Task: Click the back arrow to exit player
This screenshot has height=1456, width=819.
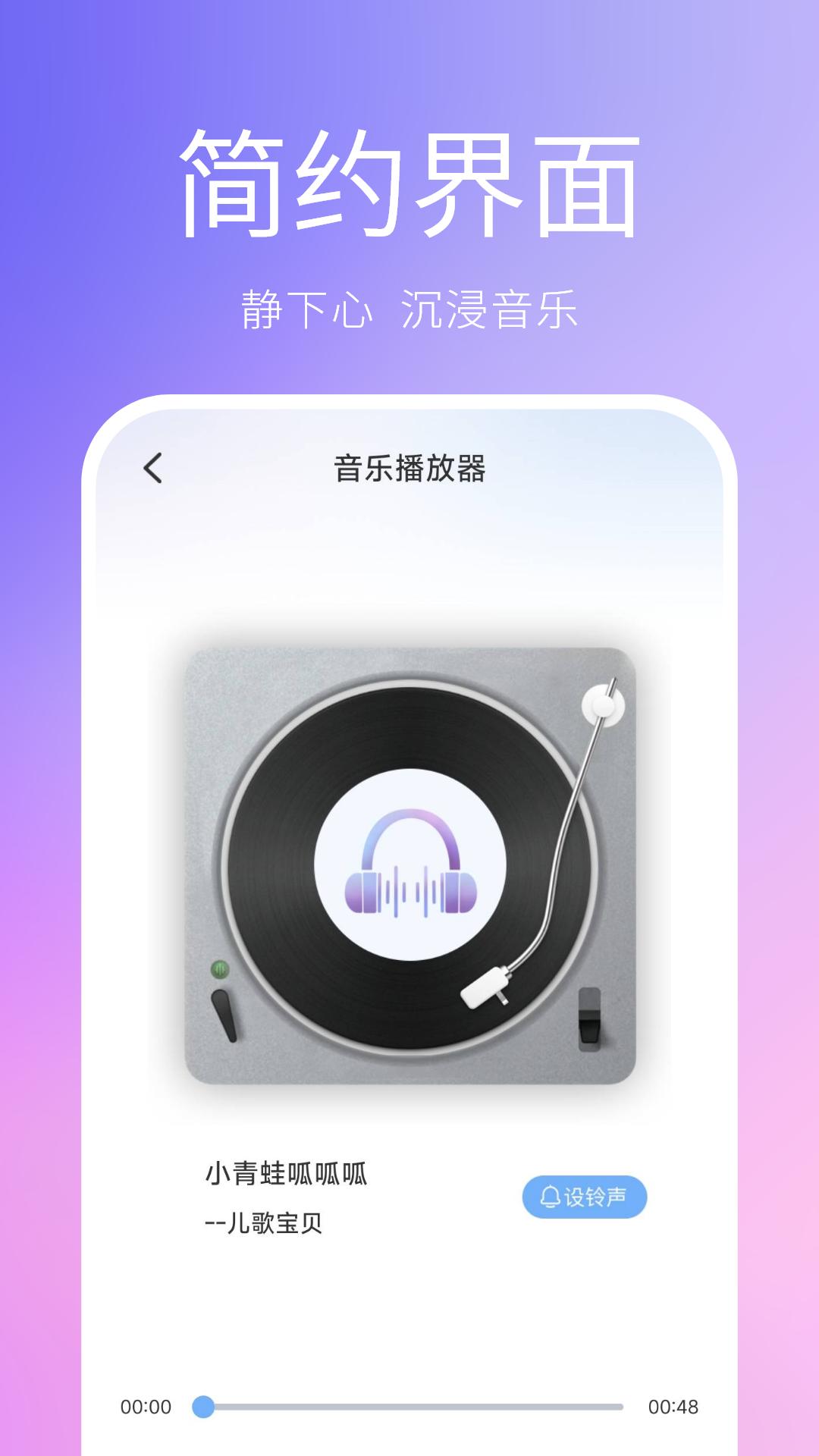Action: point(153,470)
